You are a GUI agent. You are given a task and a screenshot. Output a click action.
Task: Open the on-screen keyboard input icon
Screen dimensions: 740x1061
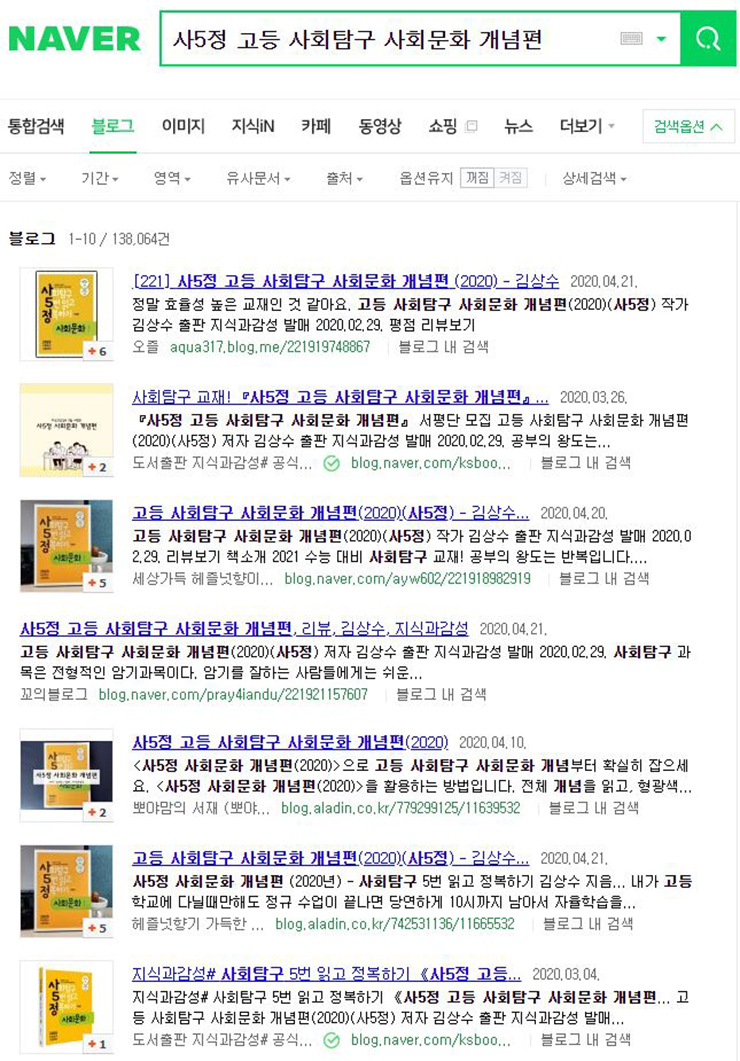coord(631,39)
